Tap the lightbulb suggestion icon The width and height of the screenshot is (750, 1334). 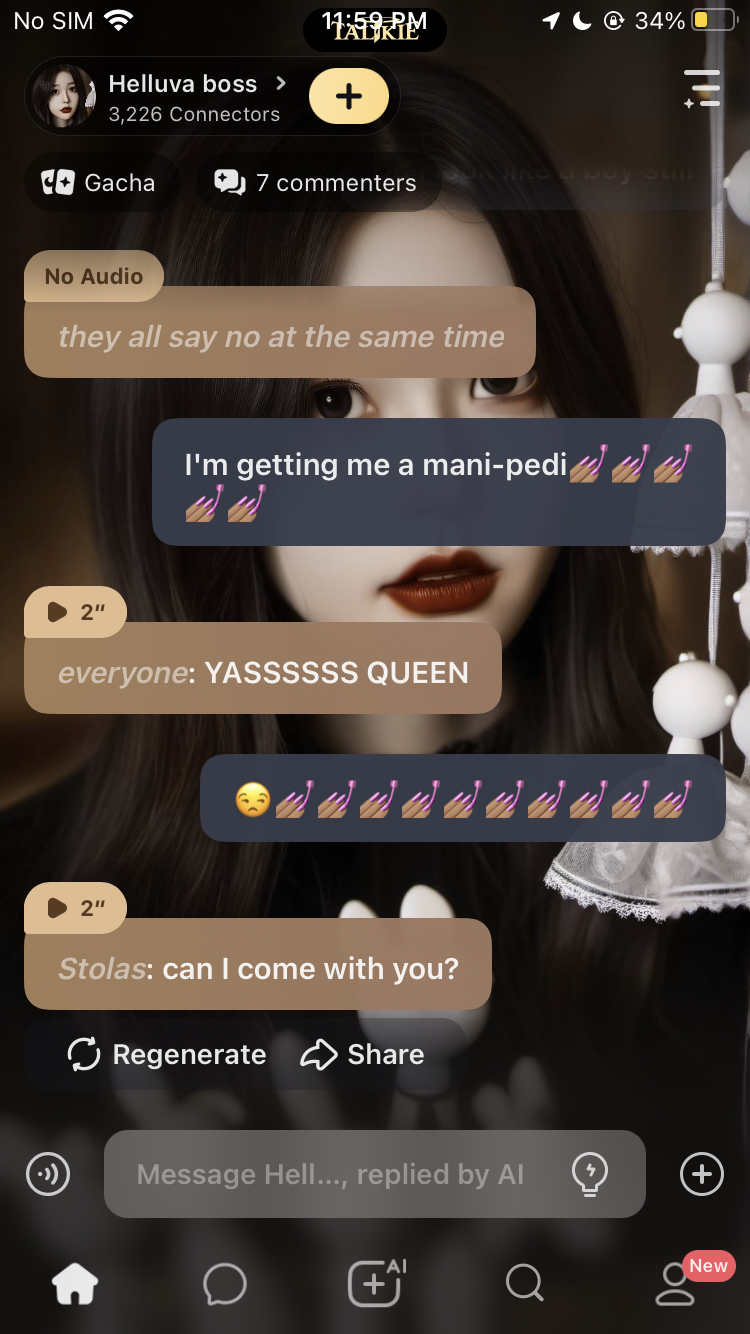[590, 1174]
